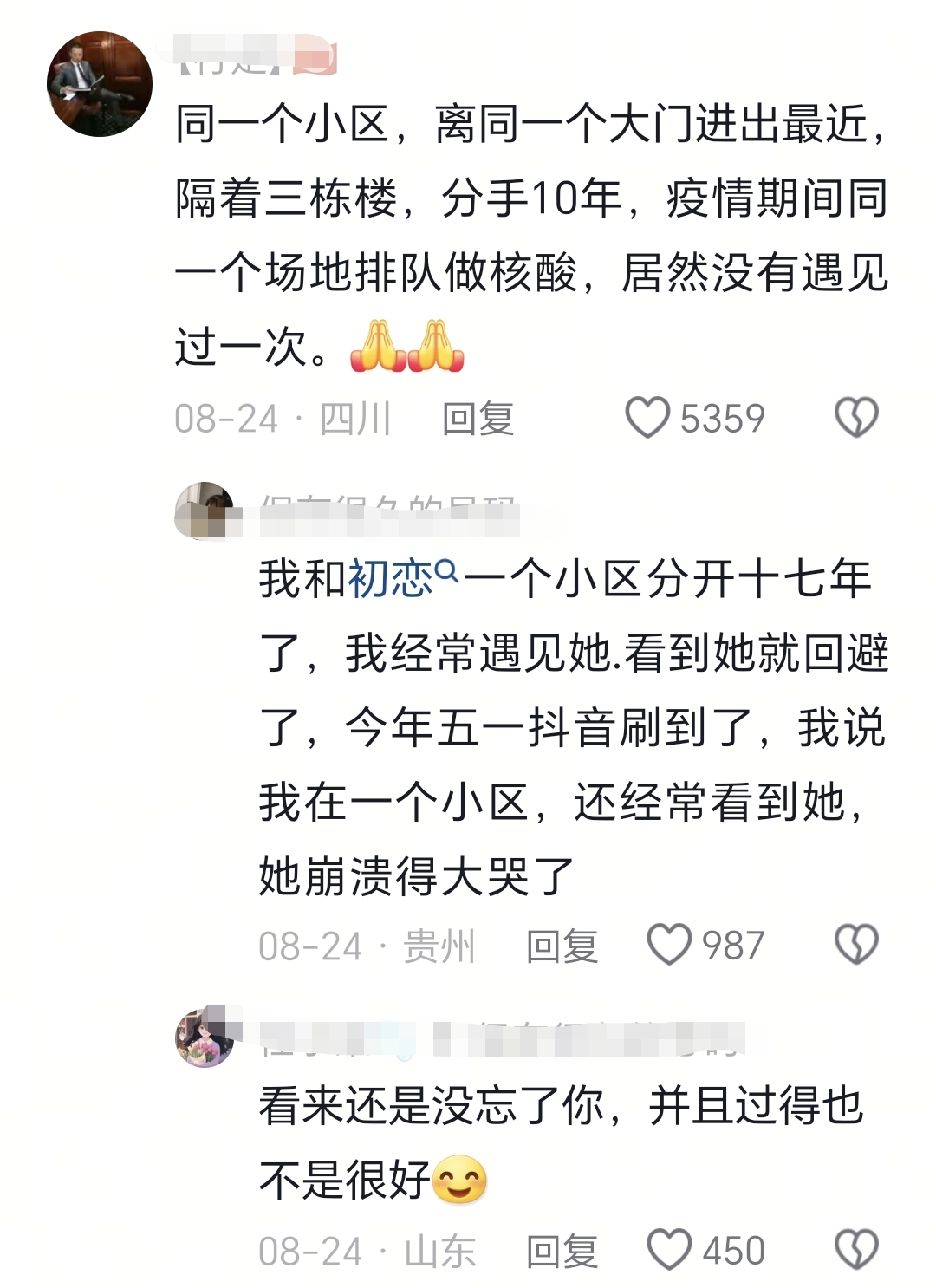Dislike the 四川 comment via the broken heart
This screenshot has width=936, height=1288.
point(855,419)
